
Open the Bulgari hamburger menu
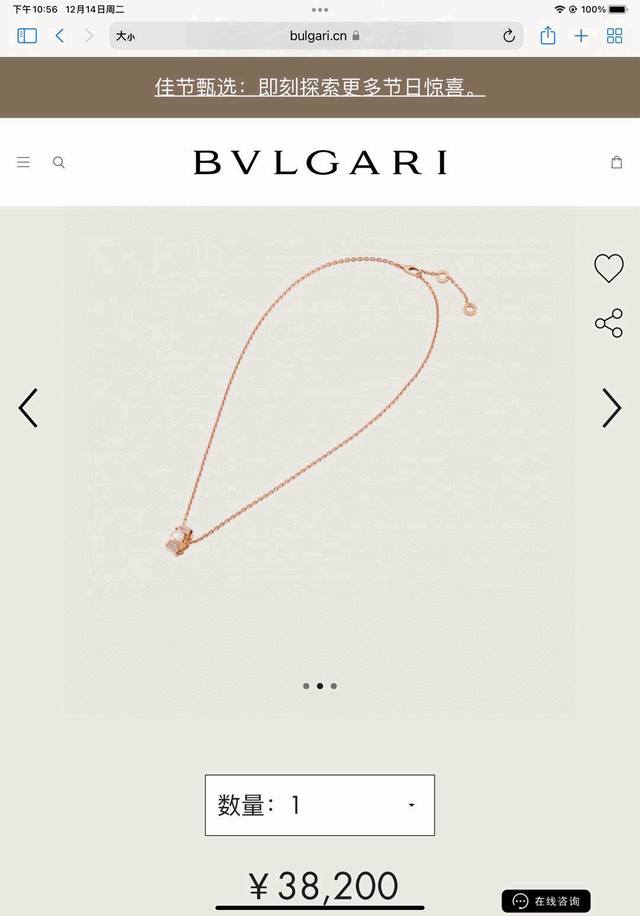[23, 162]
